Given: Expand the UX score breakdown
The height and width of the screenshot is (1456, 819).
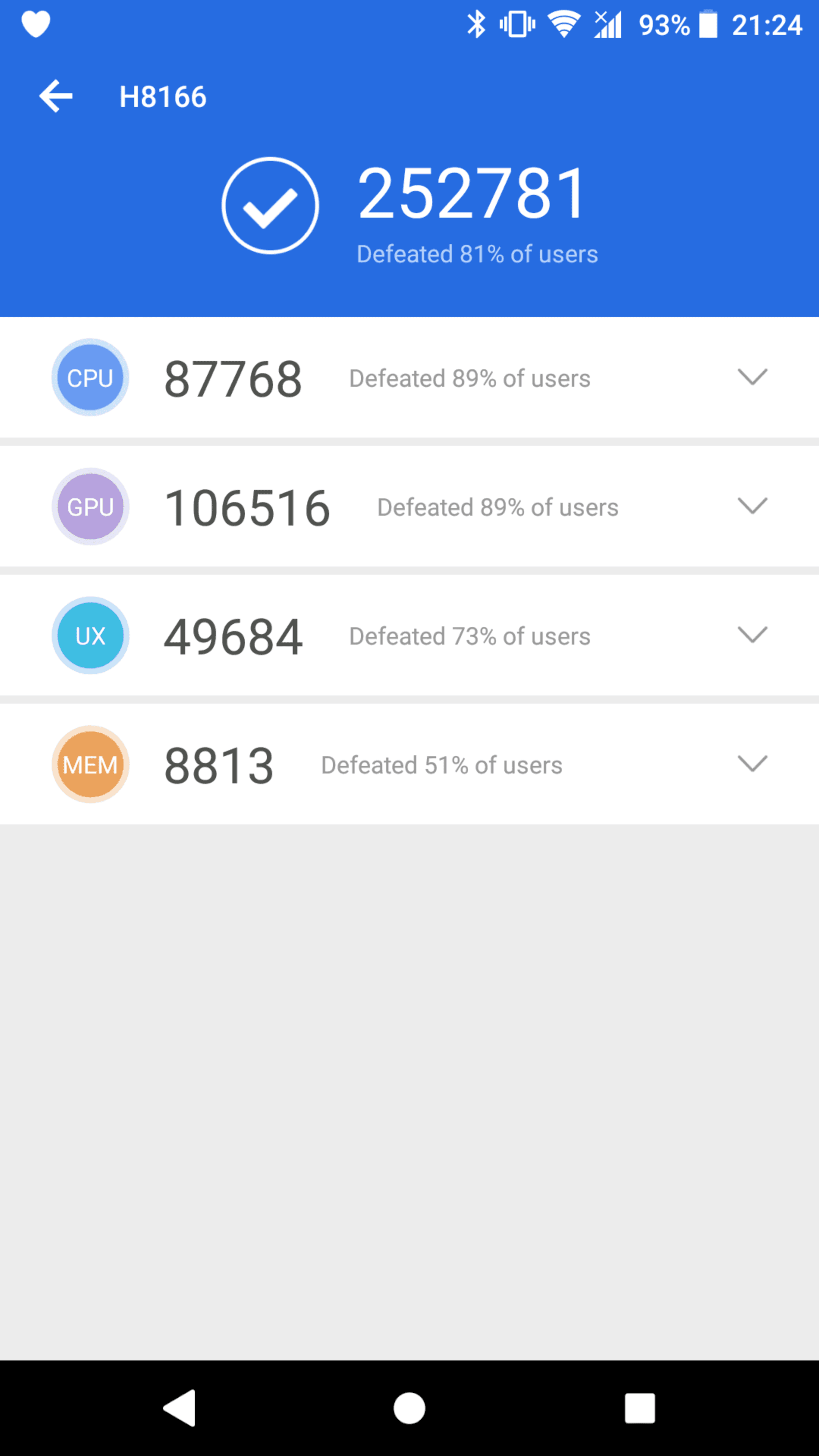Looking at the screenshot, I should (752, 635).
